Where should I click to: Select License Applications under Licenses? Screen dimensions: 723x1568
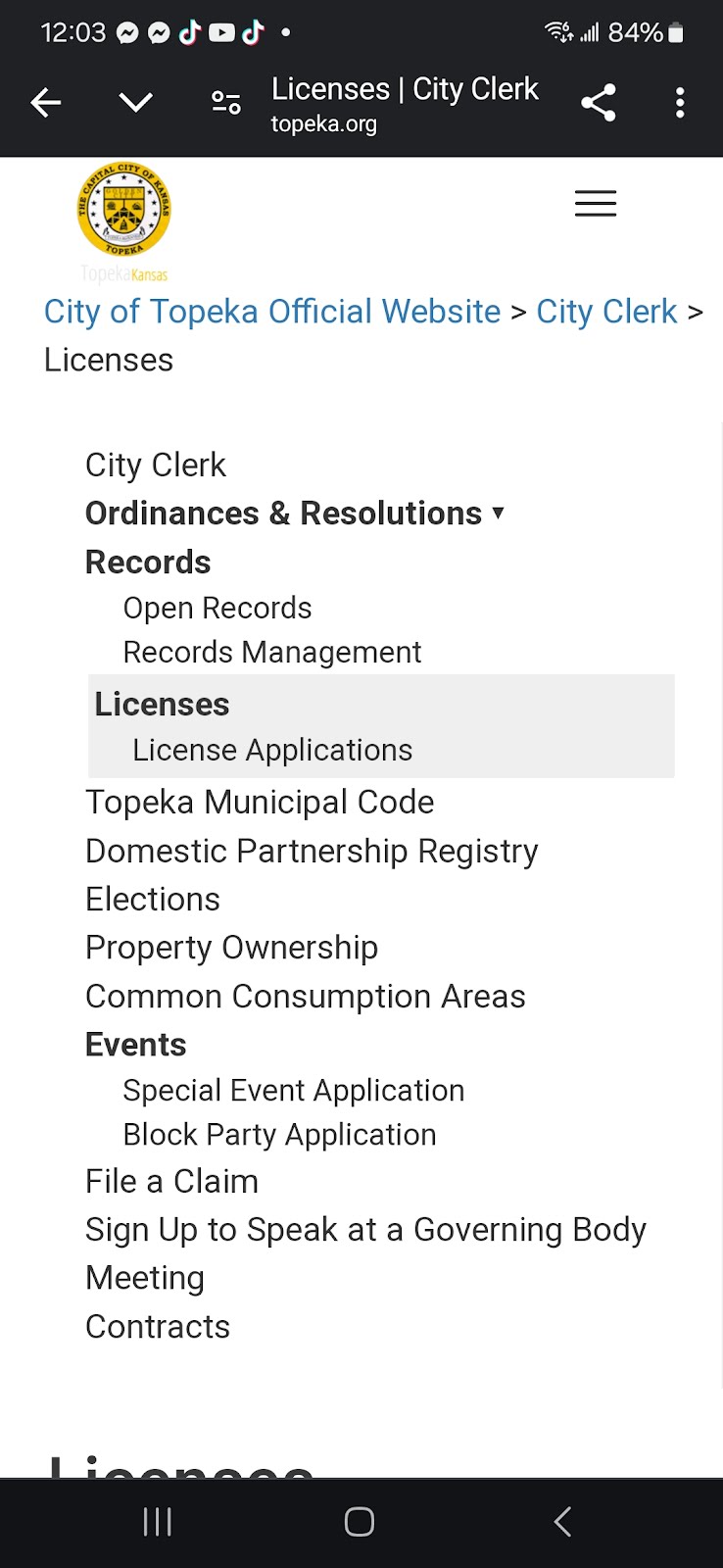tap(272, 750)
